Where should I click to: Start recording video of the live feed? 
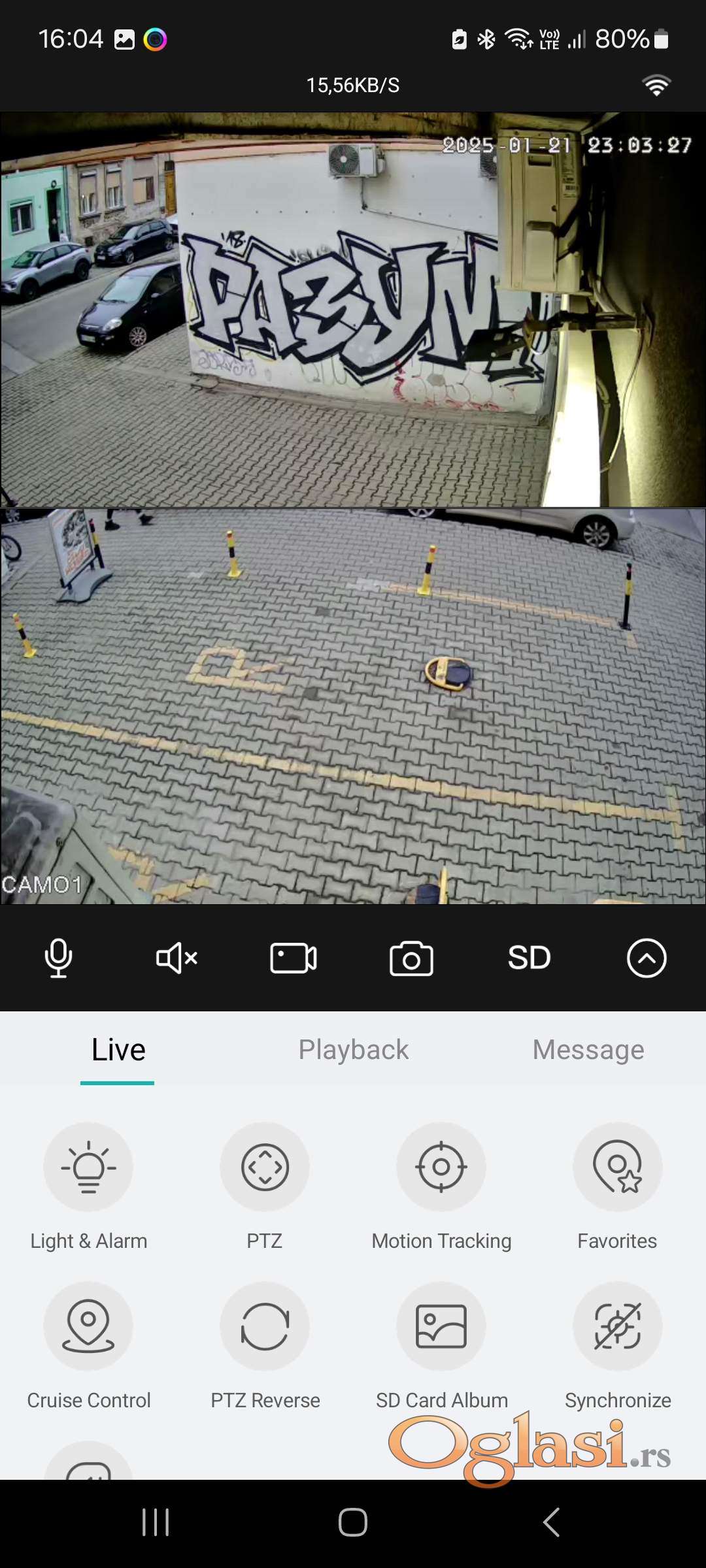[294, 958]
